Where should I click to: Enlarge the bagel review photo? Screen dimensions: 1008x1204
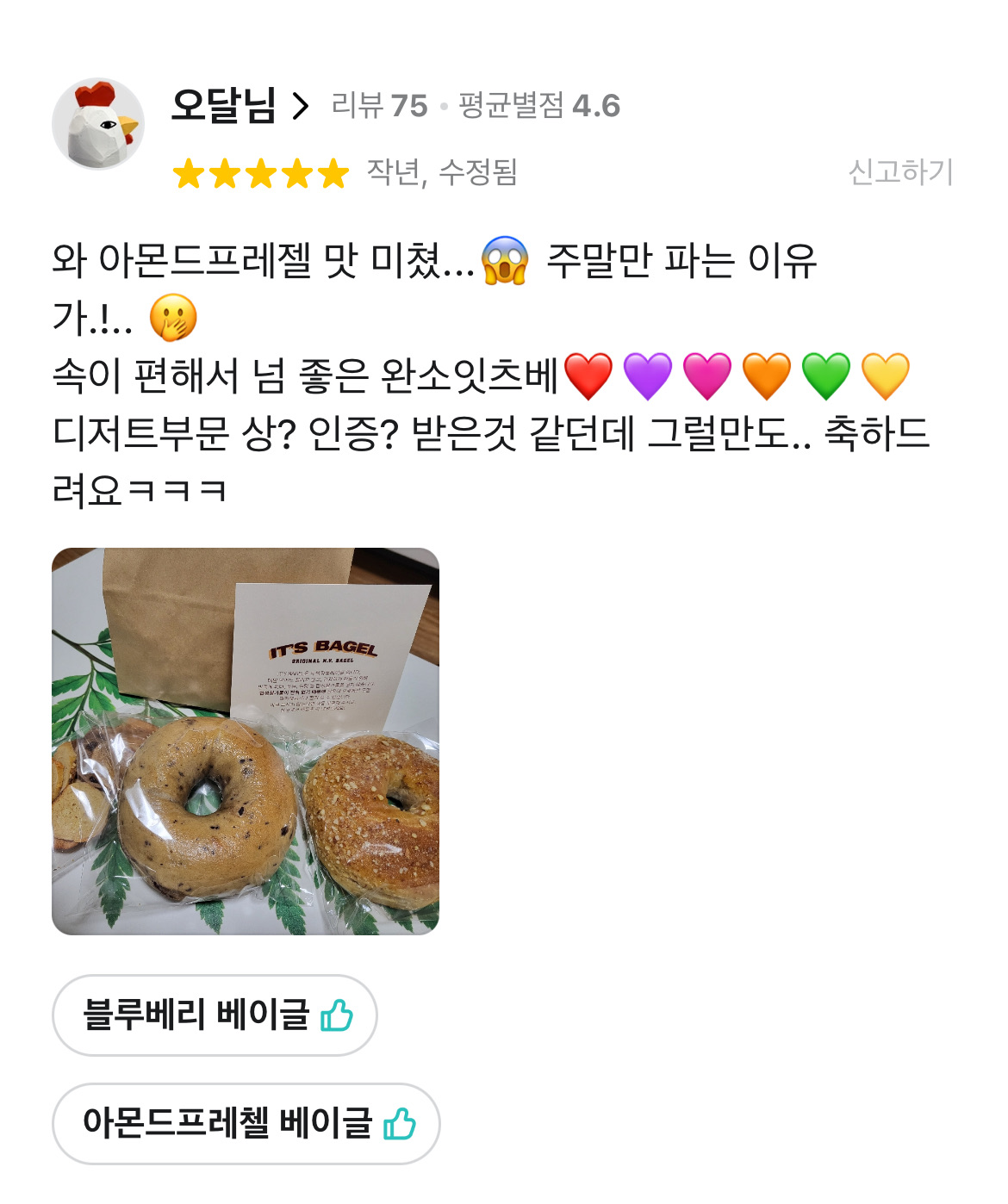click(x=246, y=741)
